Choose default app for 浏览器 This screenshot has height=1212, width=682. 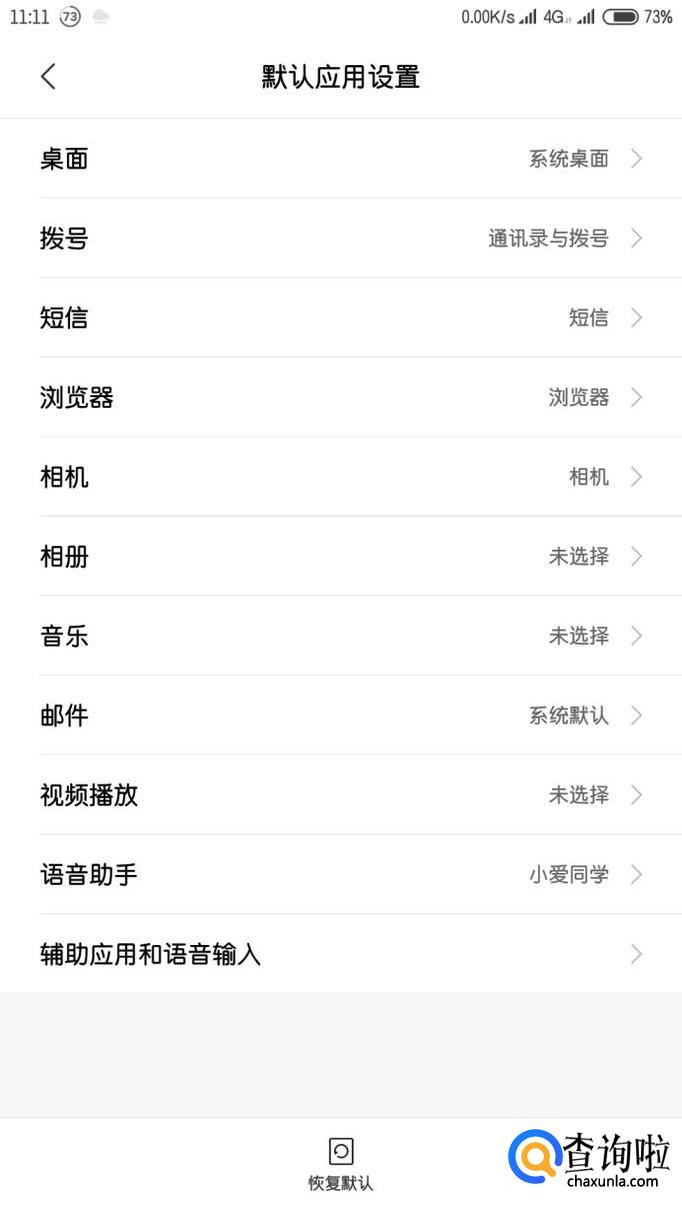pyautogui.click(x=340, y=397)
